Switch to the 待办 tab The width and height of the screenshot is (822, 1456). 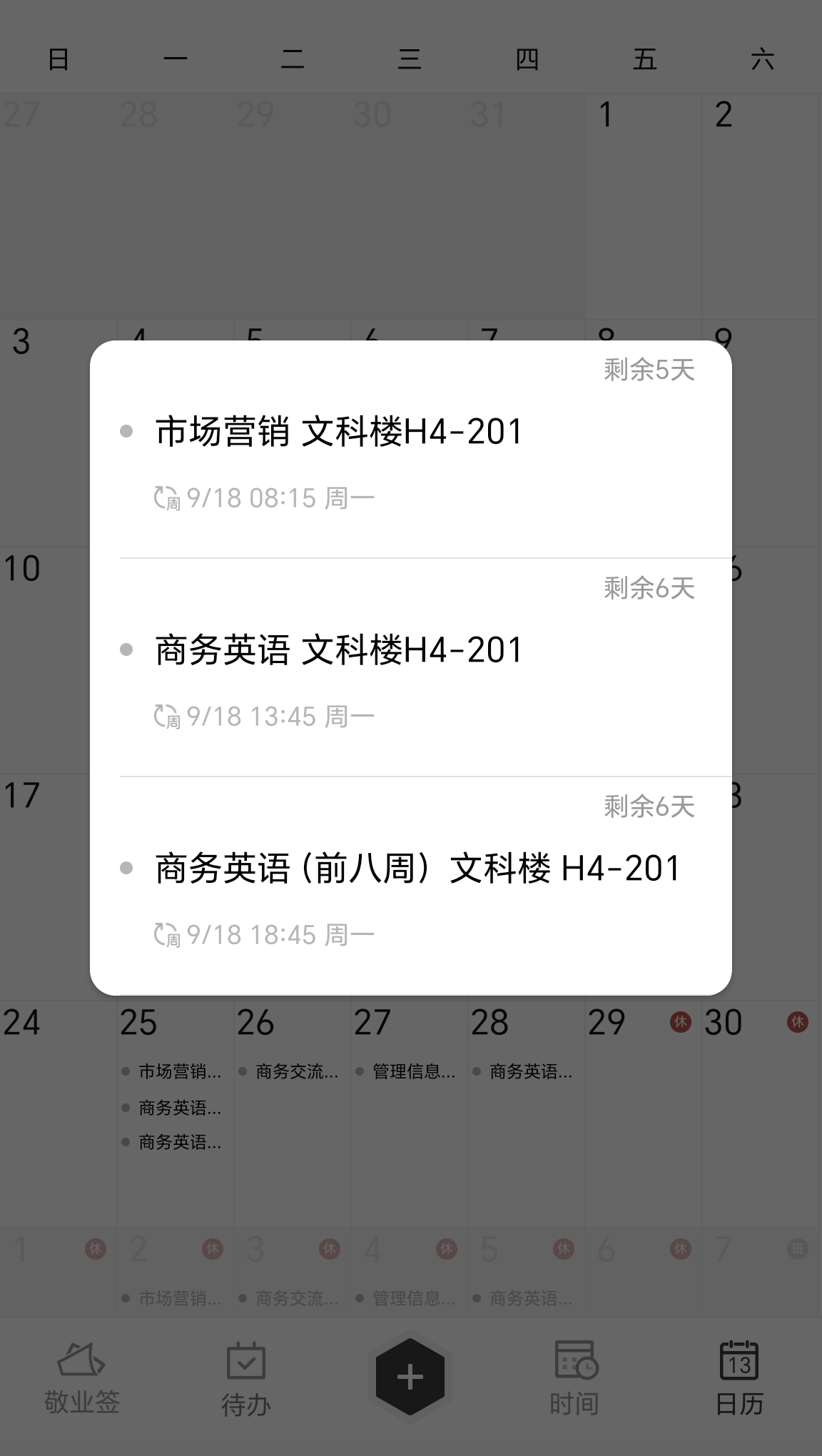246,1379
